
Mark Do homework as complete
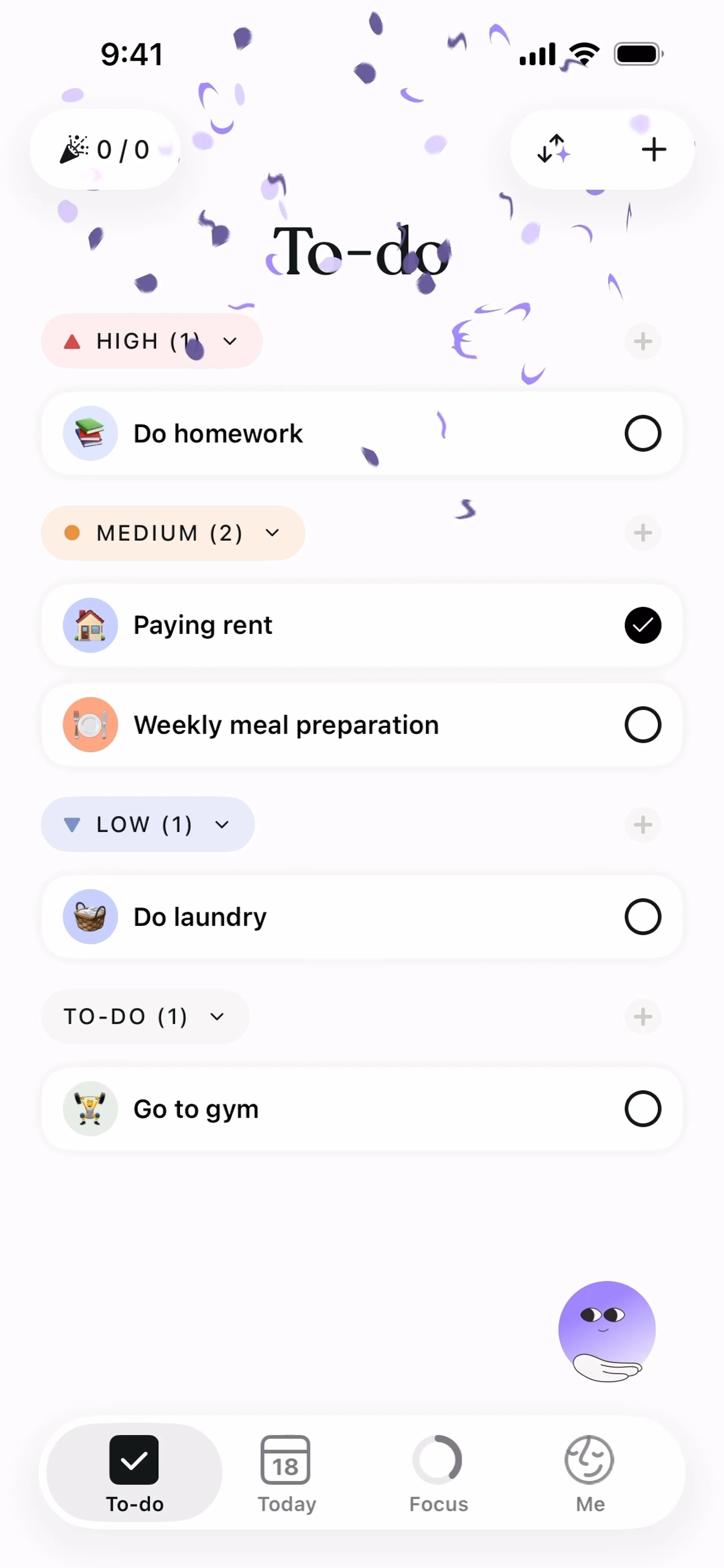(x=643, y=434)
